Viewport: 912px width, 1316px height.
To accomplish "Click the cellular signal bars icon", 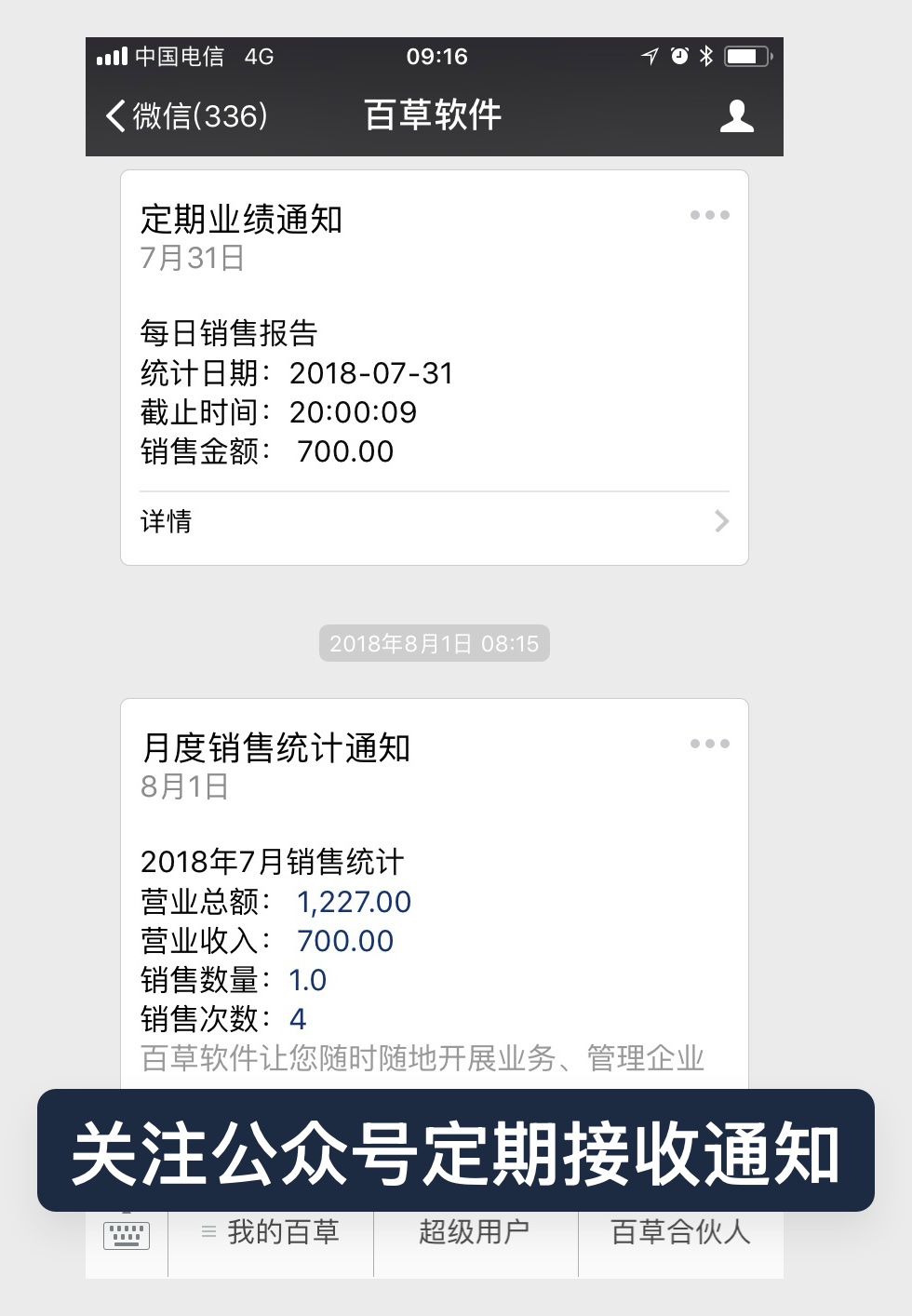I will click(111, 57).
